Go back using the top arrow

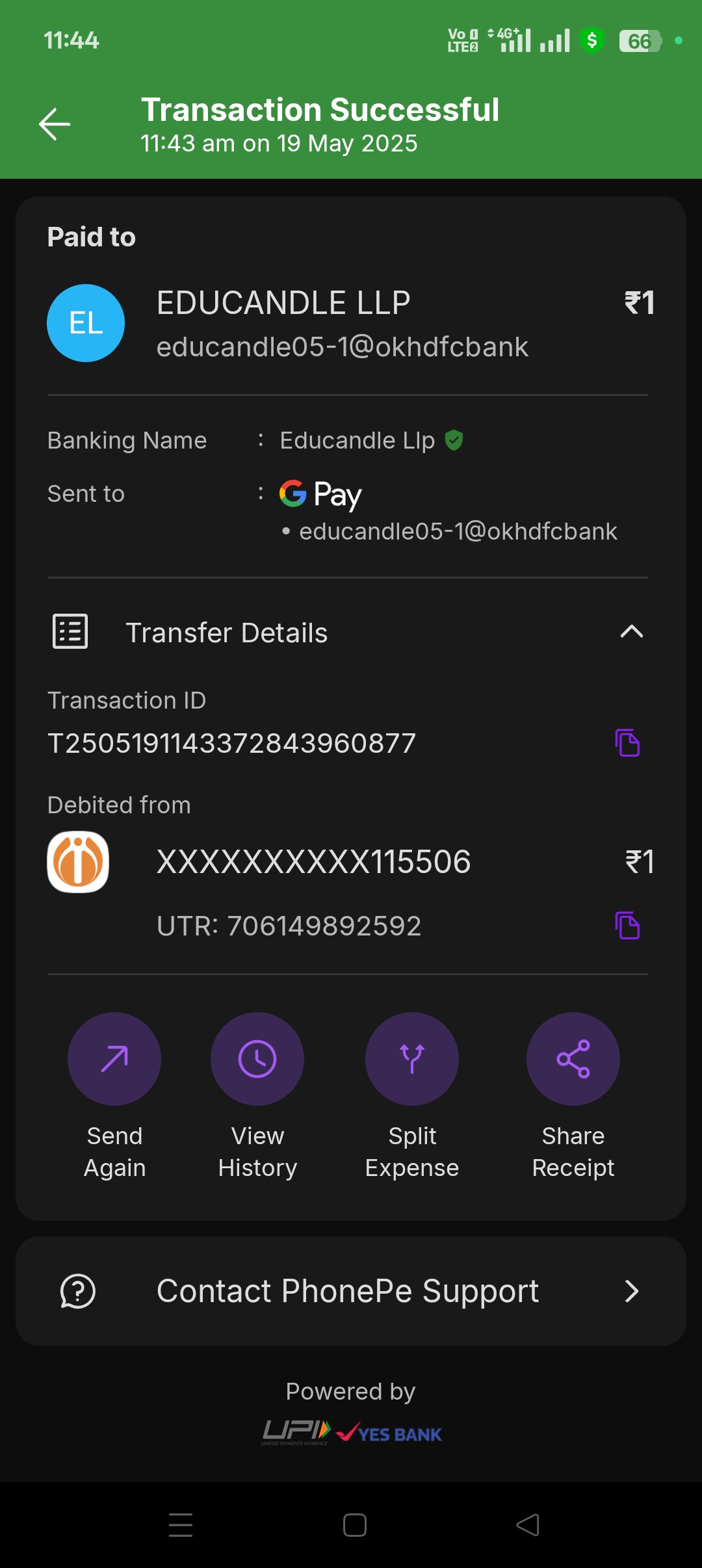coord(55,124)
